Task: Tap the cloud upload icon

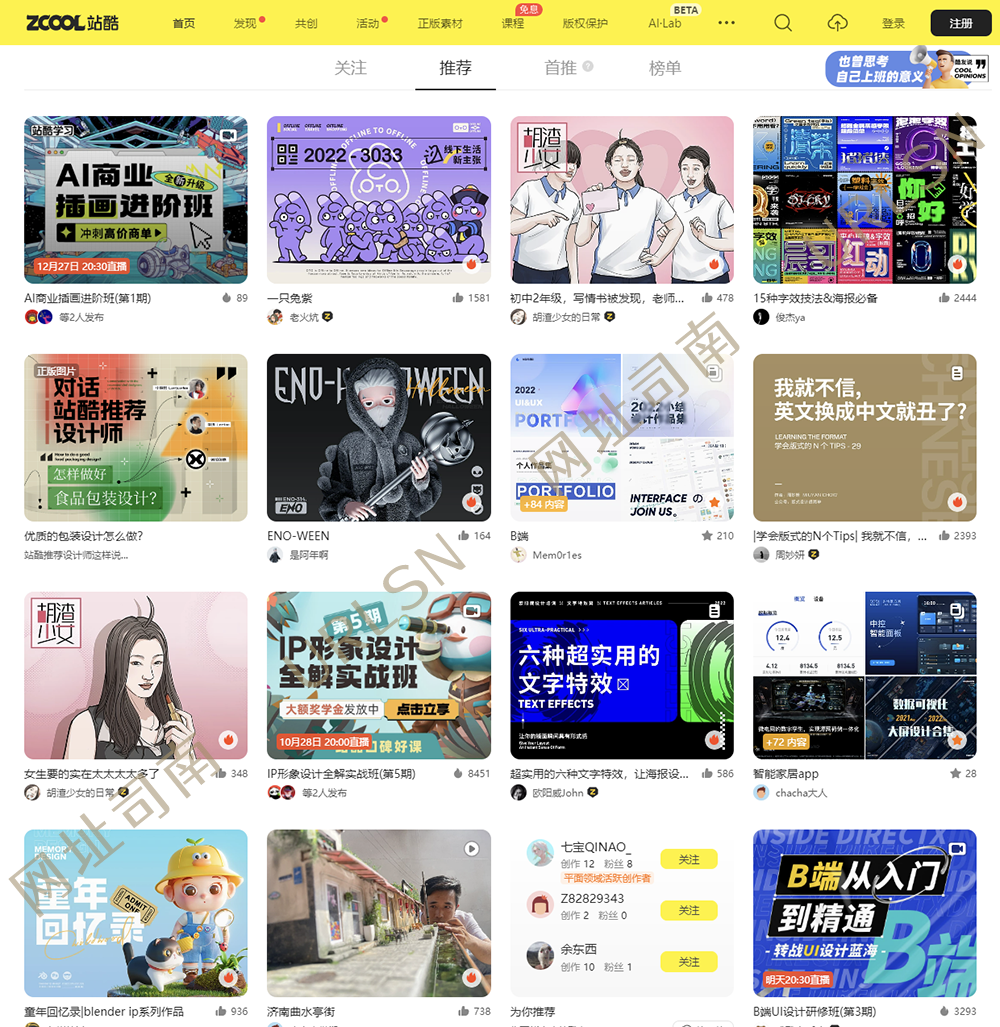Action: point(838,23)
